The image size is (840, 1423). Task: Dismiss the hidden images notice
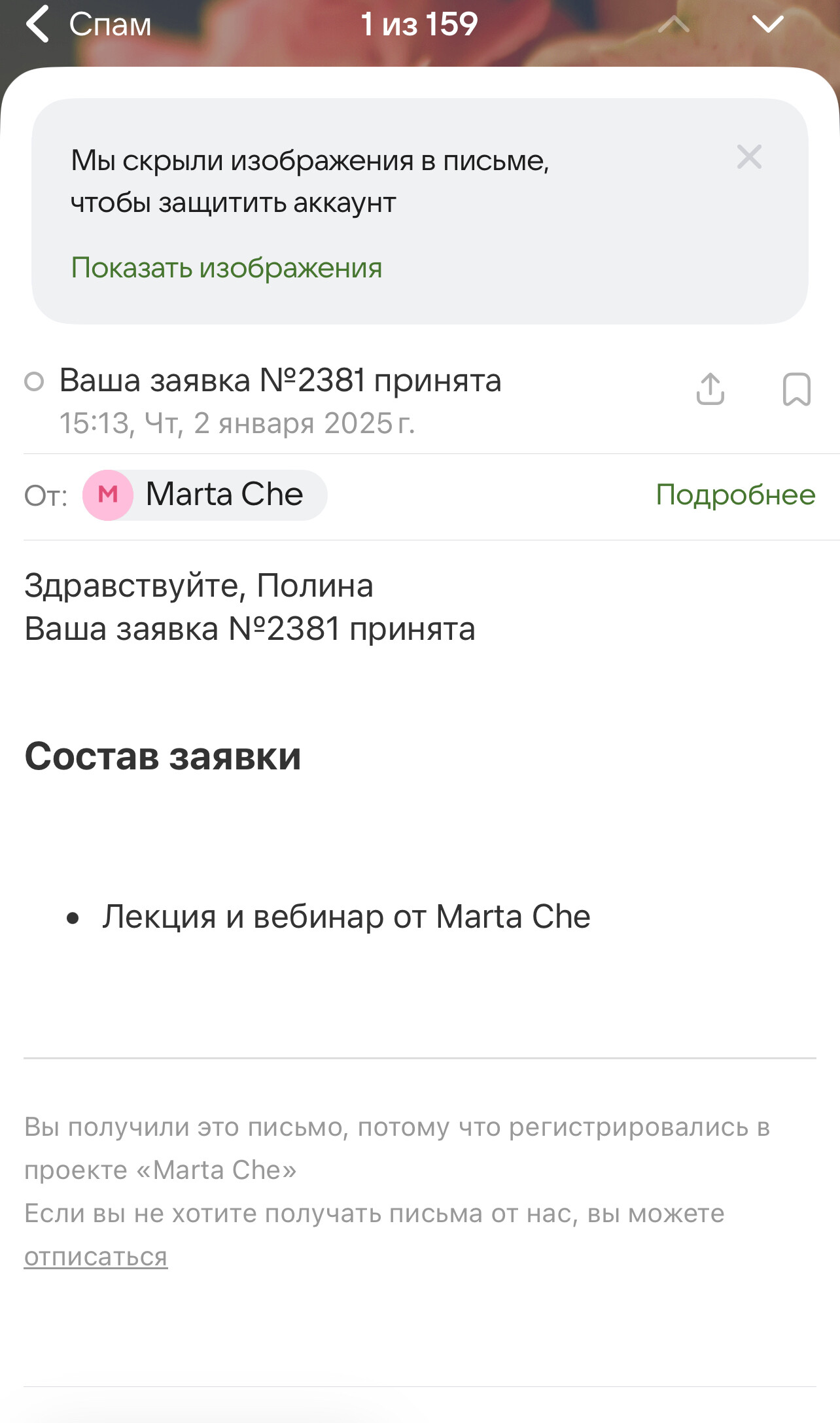coord(749,157)
